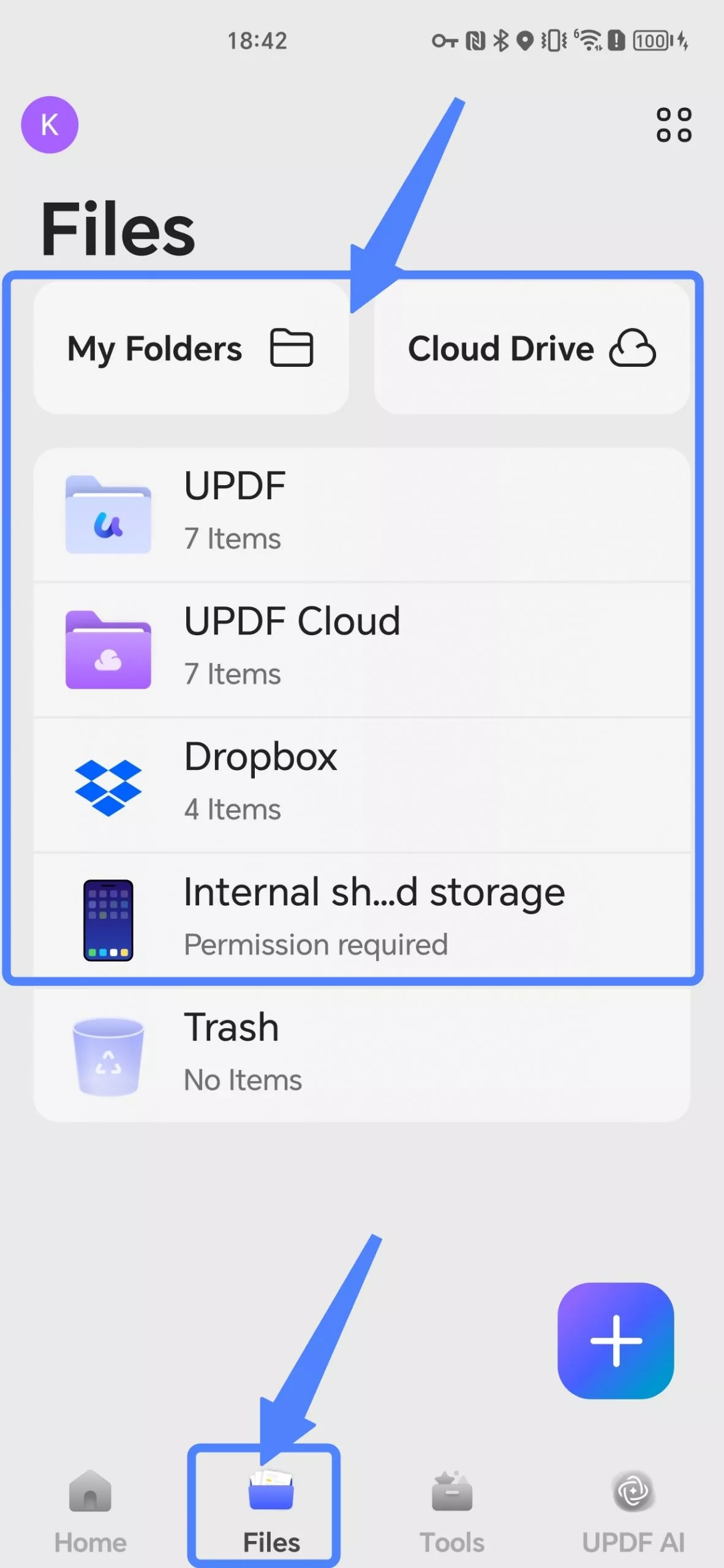Switch to the Cloud Drive tab

[x=533, y=348]
